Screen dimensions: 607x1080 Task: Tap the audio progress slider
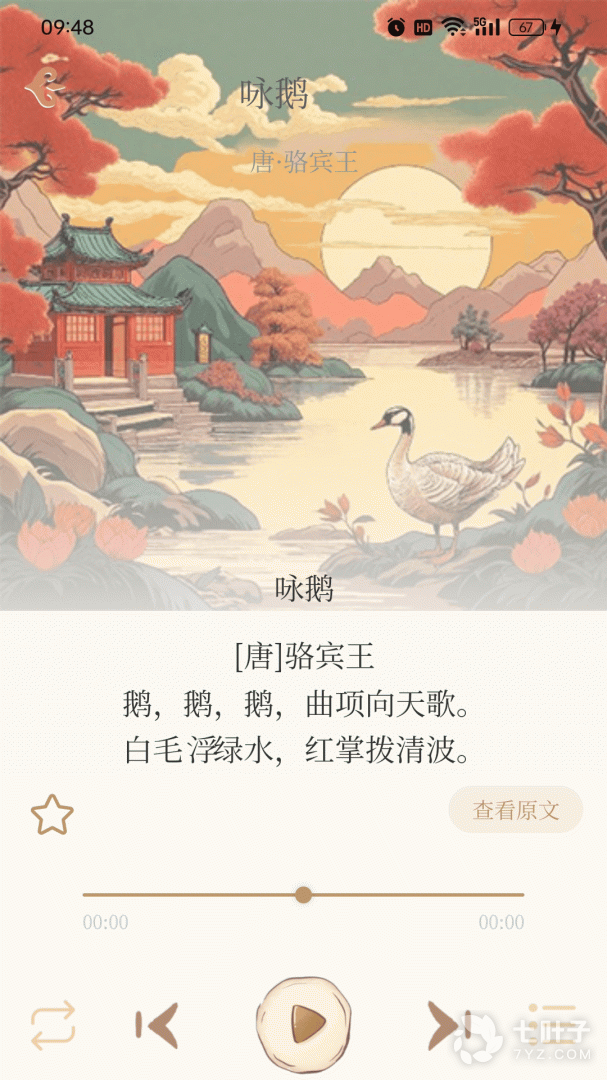tap(303, 895)
